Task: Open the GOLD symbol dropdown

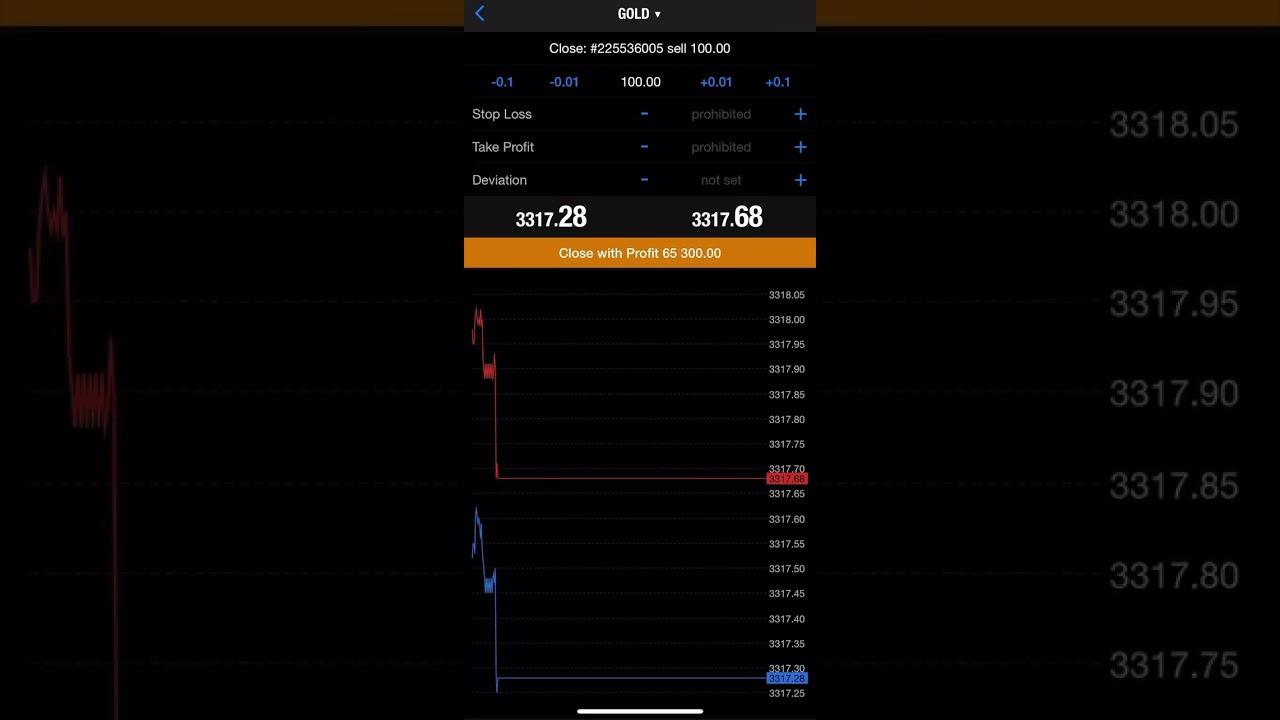Action: tap(639, 14)
